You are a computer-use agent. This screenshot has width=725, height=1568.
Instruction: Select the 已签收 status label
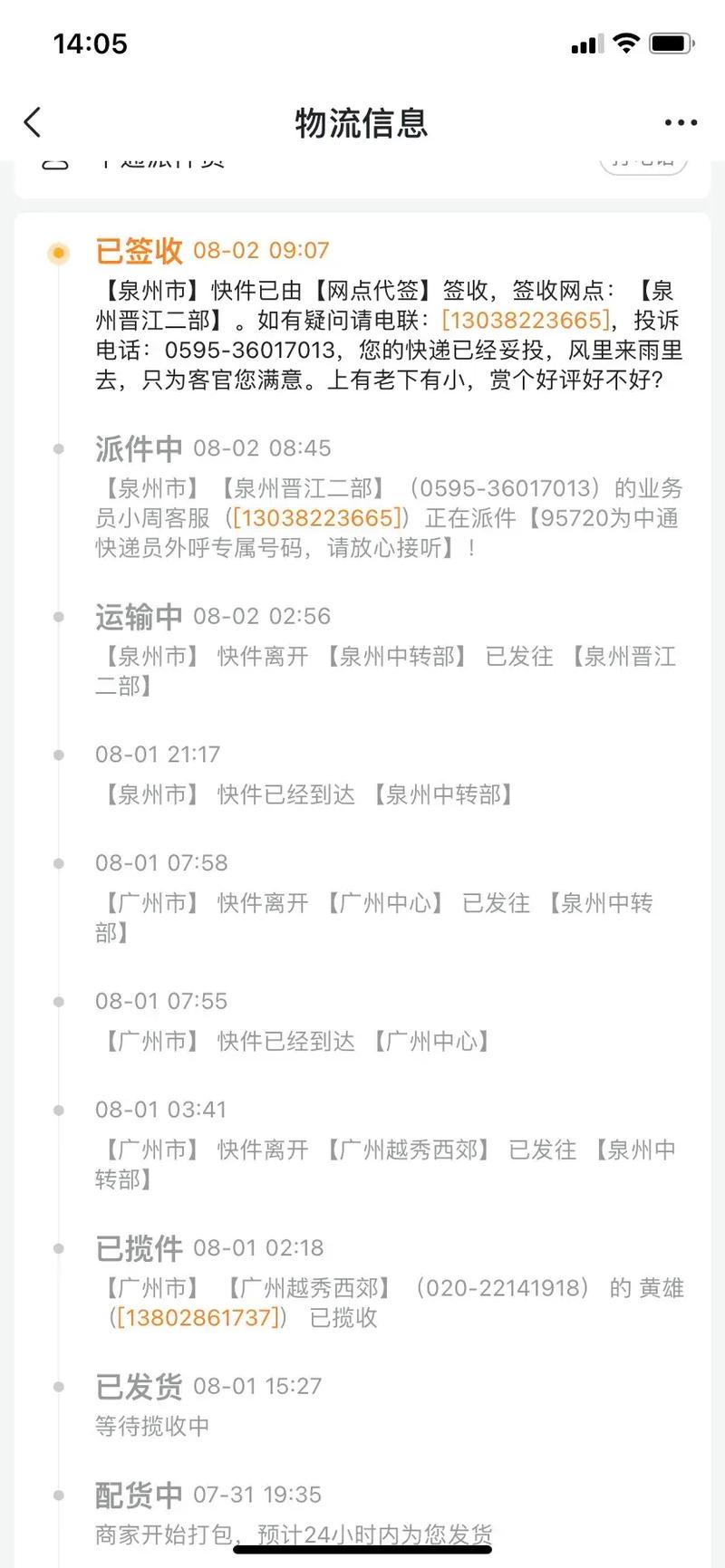[138, 250]
